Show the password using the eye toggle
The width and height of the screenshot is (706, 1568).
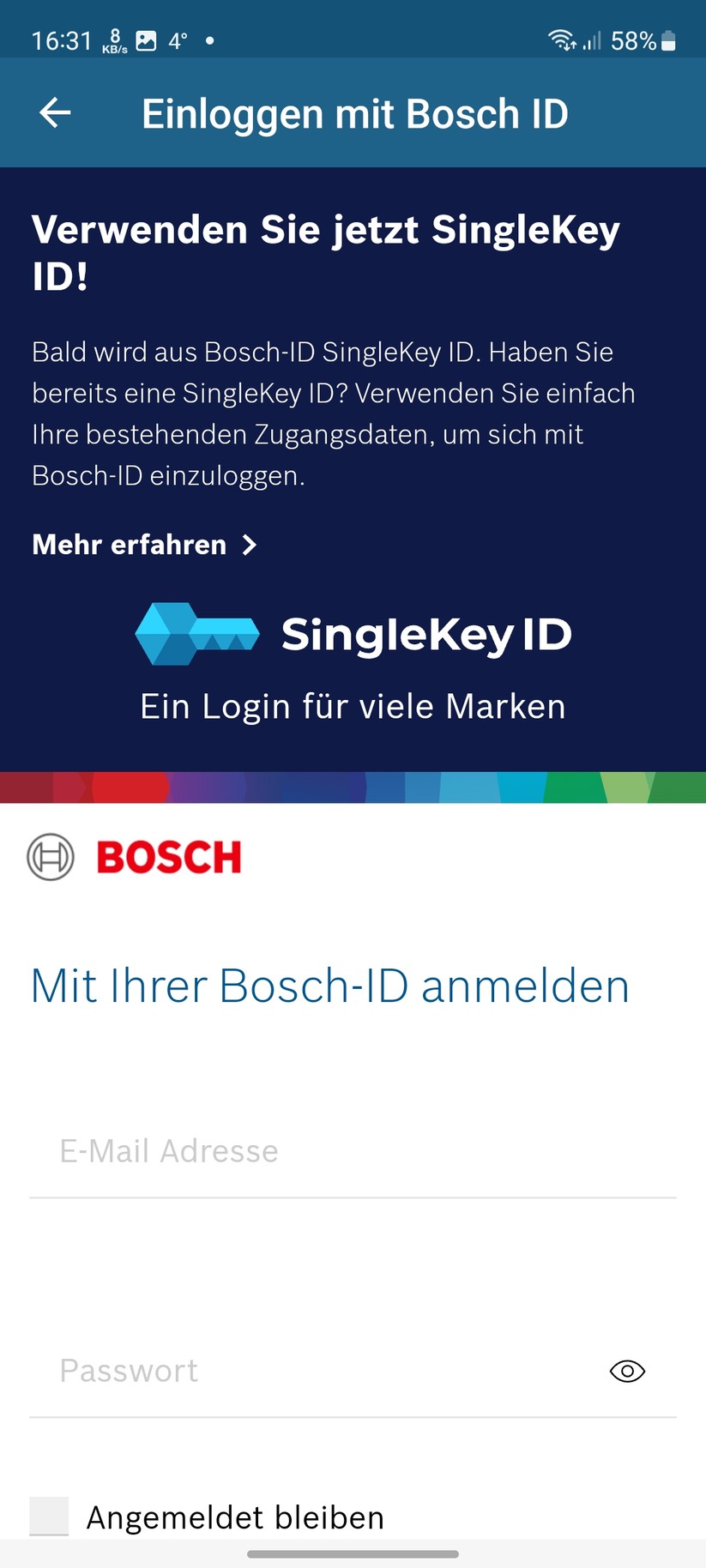(x=626, y=1371)
